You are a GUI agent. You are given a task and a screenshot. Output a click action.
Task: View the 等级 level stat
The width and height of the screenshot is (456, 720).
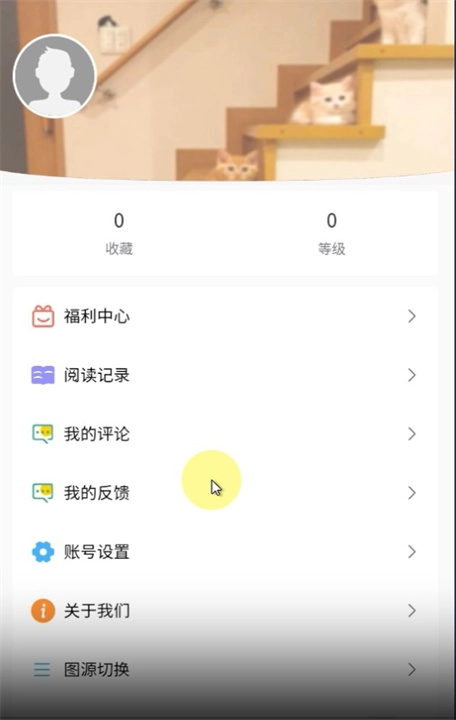pos(332,234)
